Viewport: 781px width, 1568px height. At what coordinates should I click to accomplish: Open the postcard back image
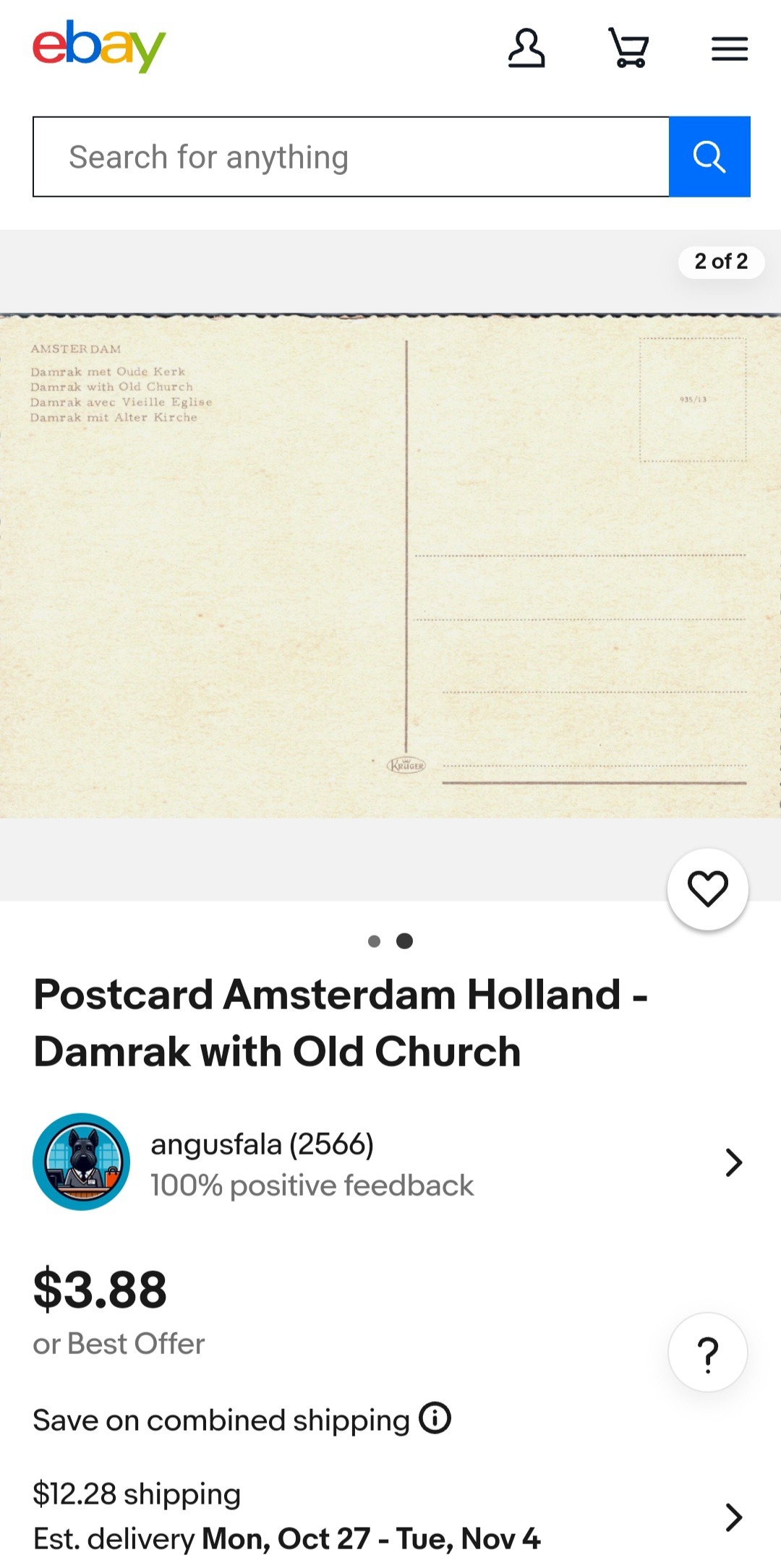[x=390, y=566]
